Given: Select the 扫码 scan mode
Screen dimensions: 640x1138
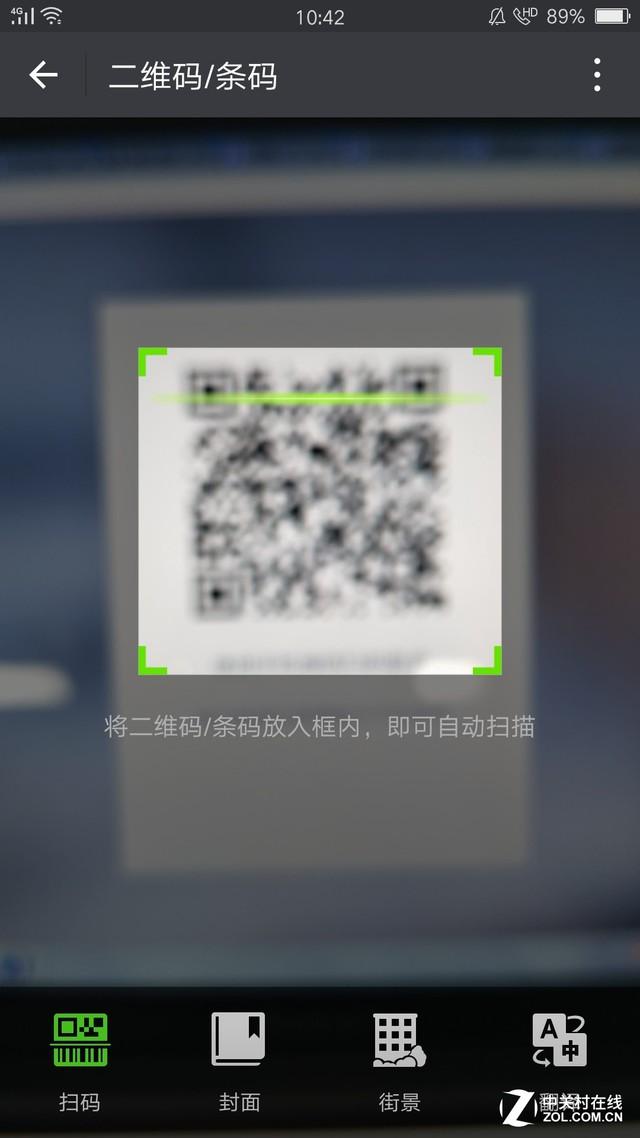Looking at the screenshot, I should click(80, 1061).
